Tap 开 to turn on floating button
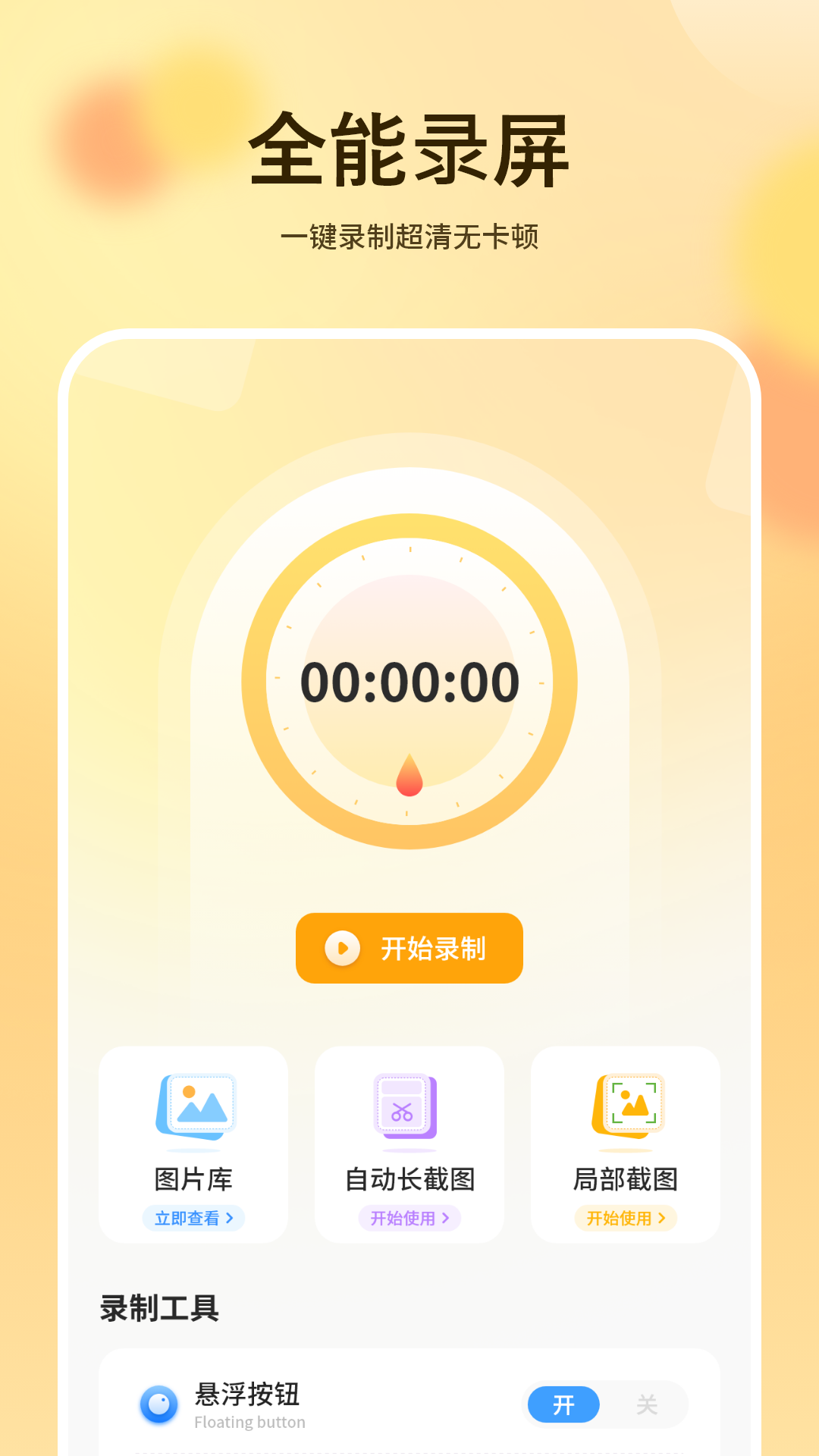The image size is (819, 1456). pyautogui.click(x=563, y=1404)
